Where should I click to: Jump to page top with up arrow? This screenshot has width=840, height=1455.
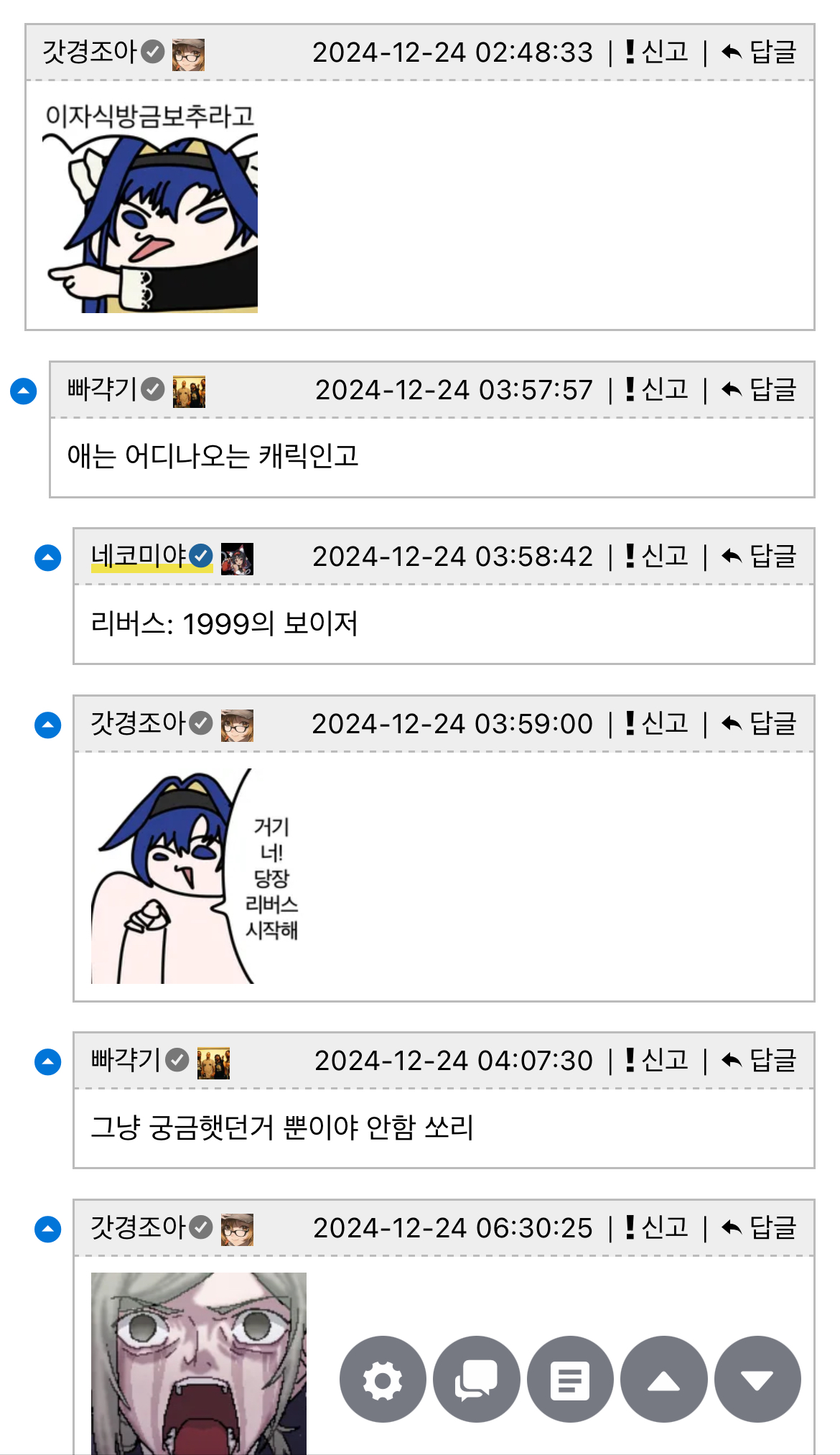tap(664, 1380)
